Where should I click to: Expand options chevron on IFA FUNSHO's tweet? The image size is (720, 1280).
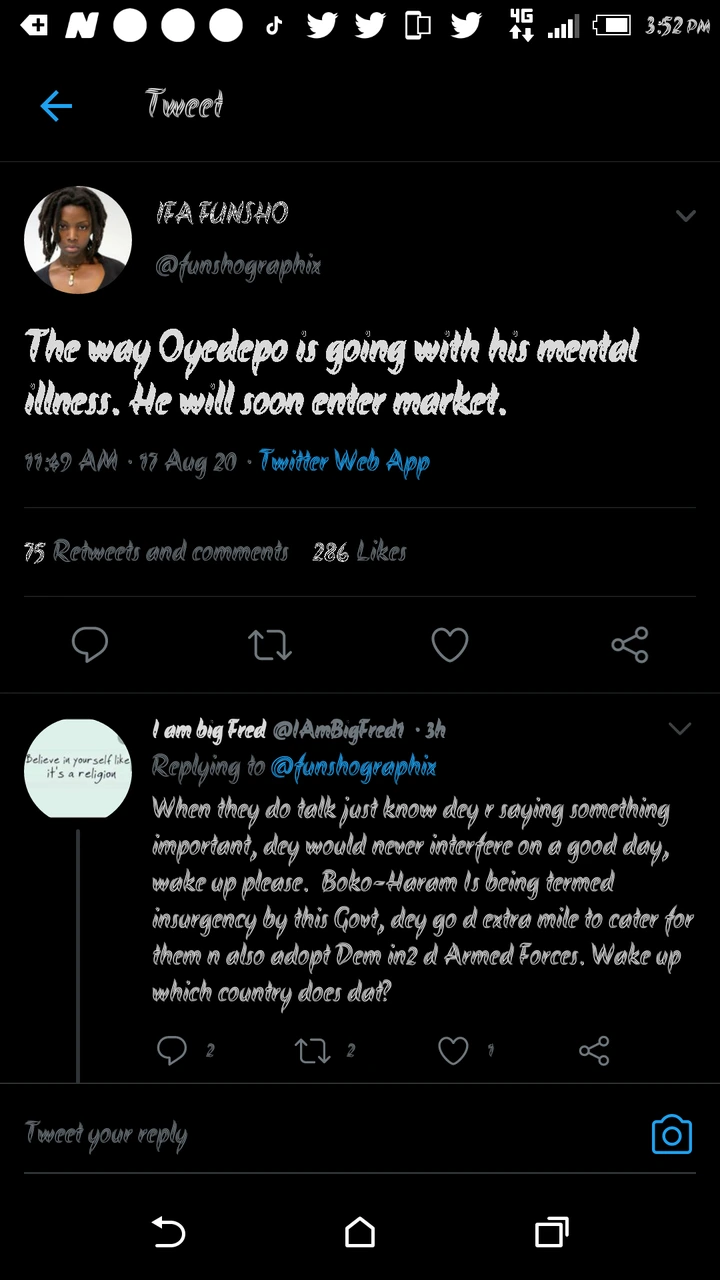pyautogui.click(x=686, y=216)
